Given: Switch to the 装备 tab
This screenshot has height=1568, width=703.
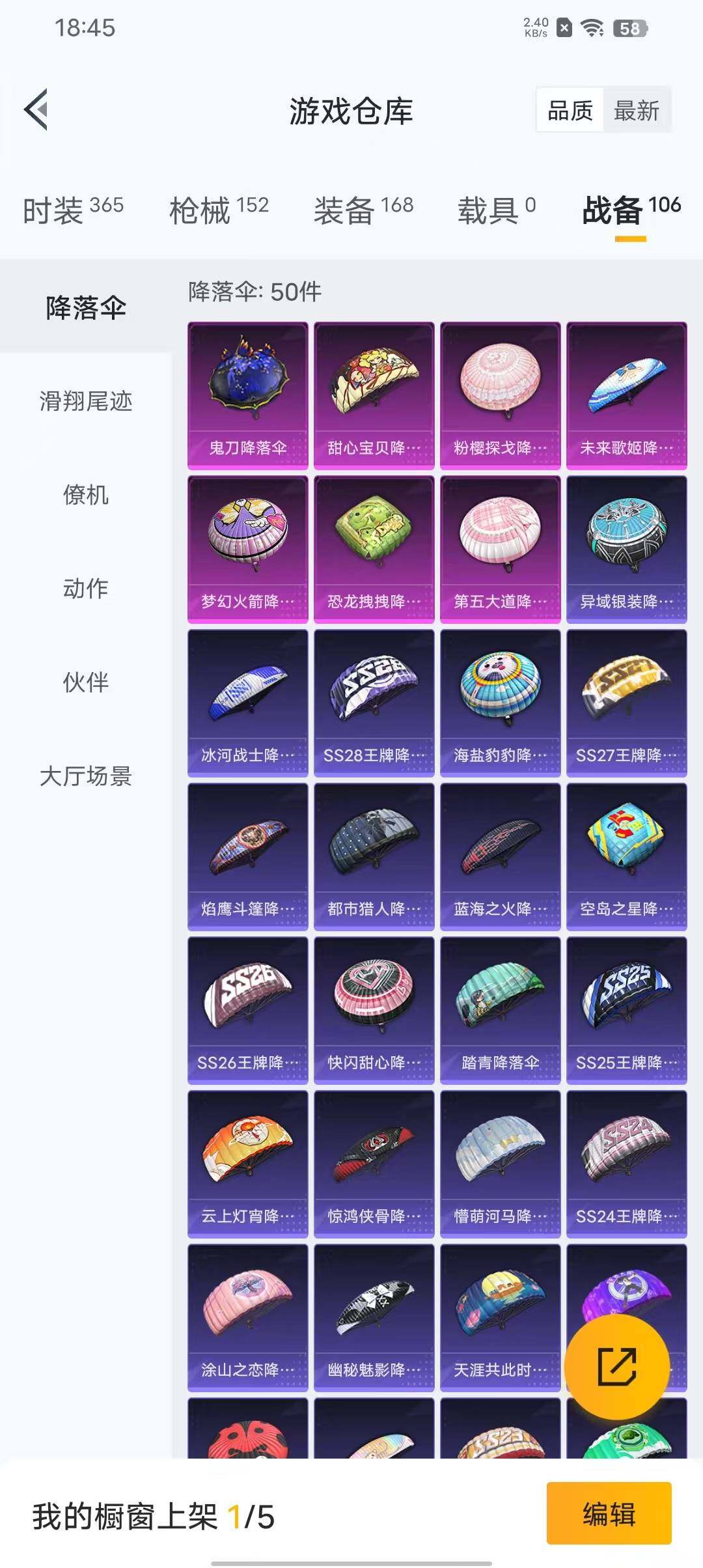Looking at the screenshot, I should click(363, 210).
